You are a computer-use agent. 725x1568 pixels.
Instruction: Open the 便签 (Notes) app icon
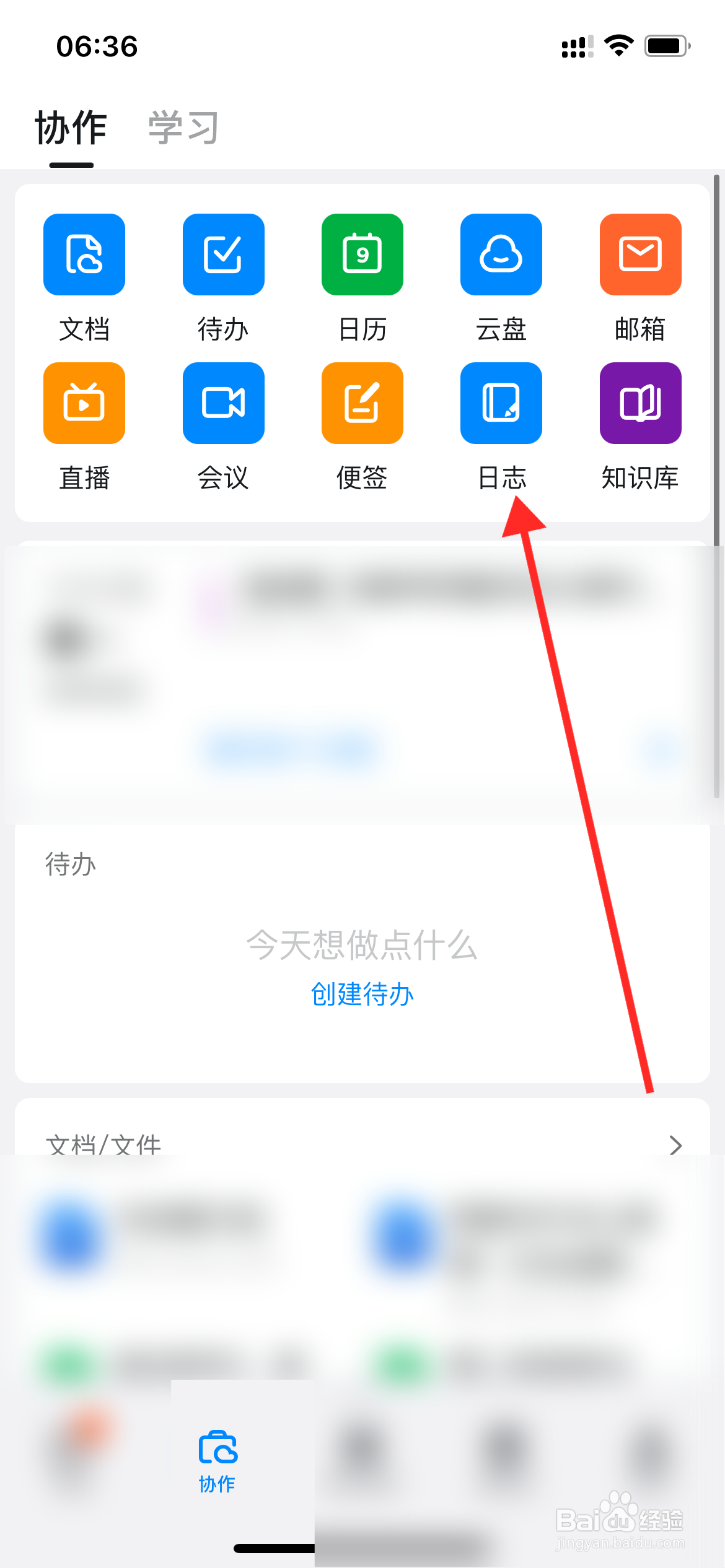[x=362, y=403]
